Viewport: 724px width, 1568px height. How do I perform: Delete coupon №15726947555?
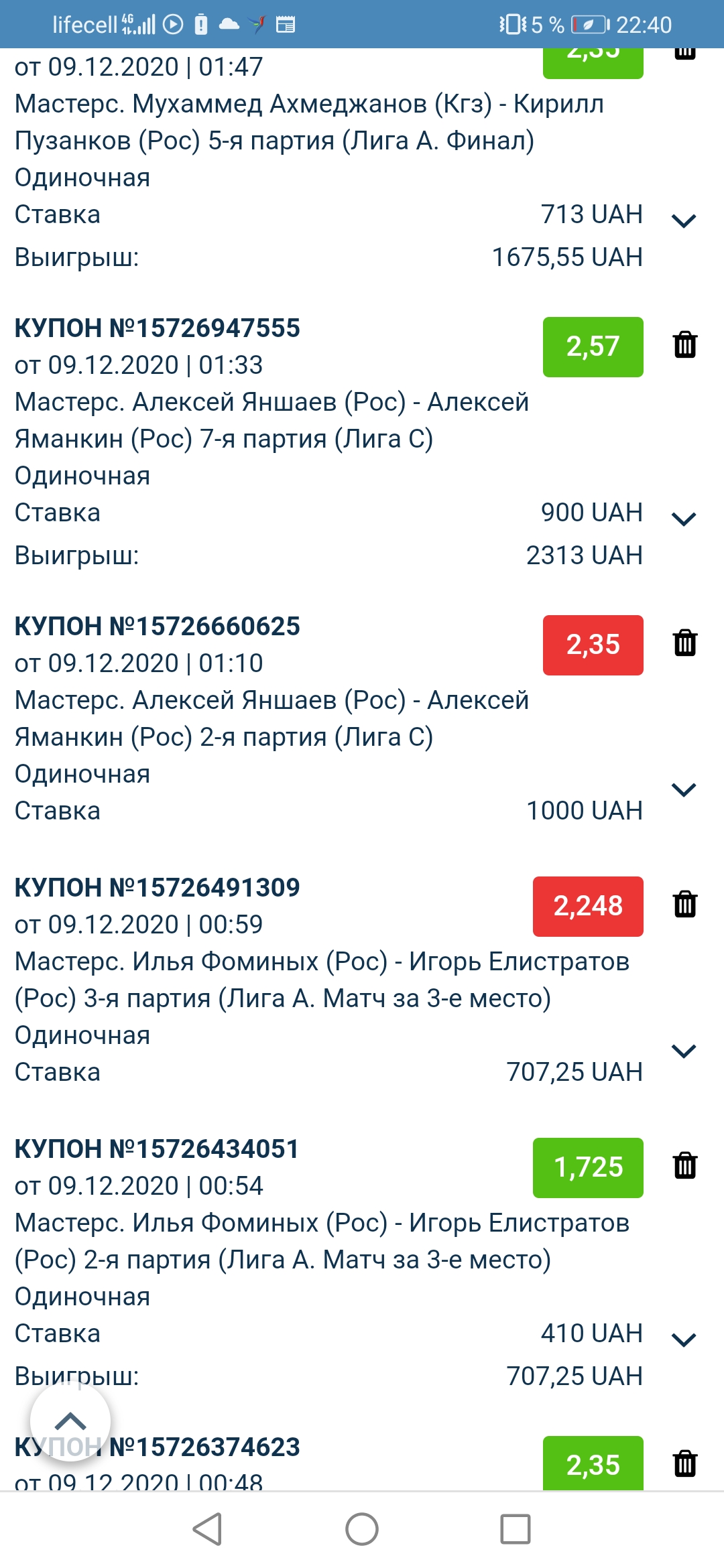pyautogui.click(x=684, y=344)
